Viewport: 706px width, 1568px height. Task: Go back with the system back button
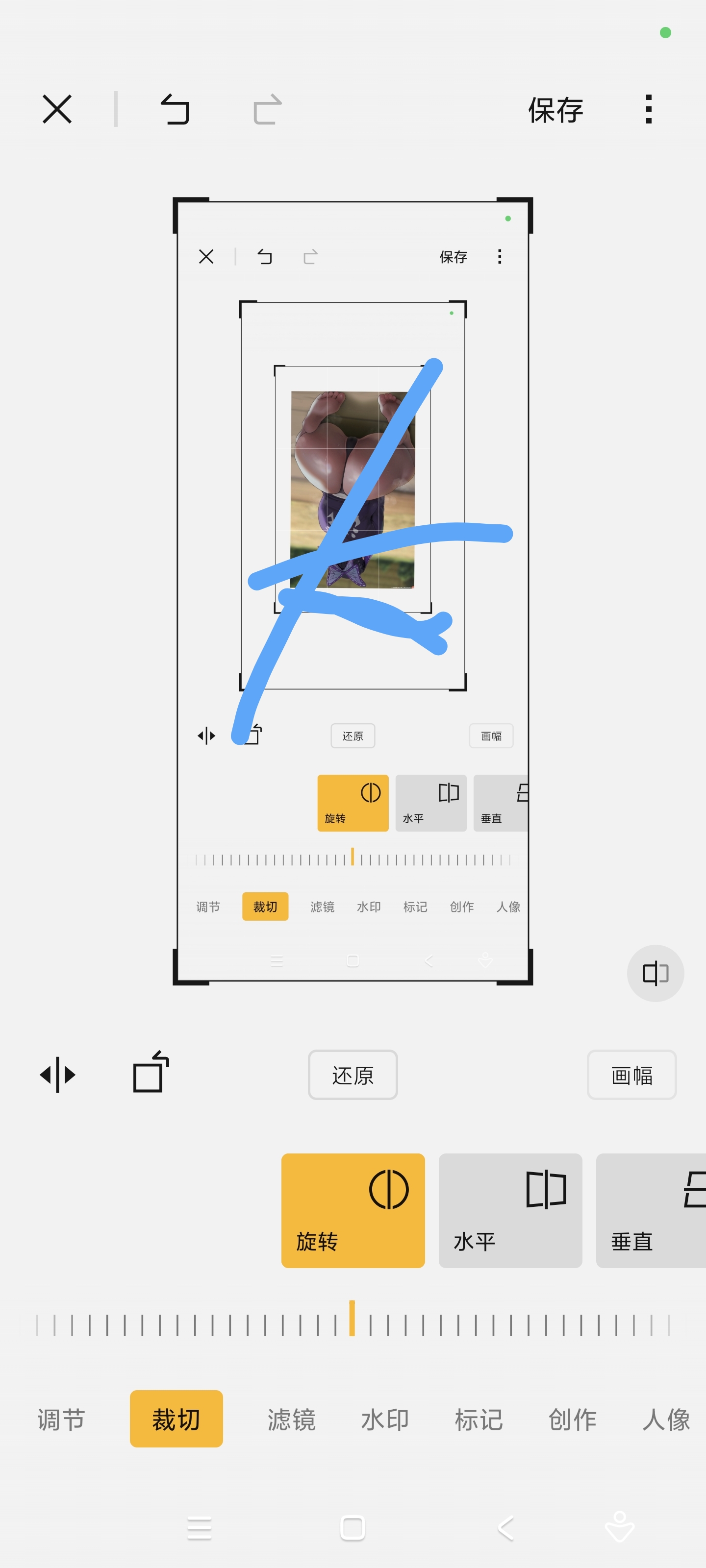click(505, 1528)
